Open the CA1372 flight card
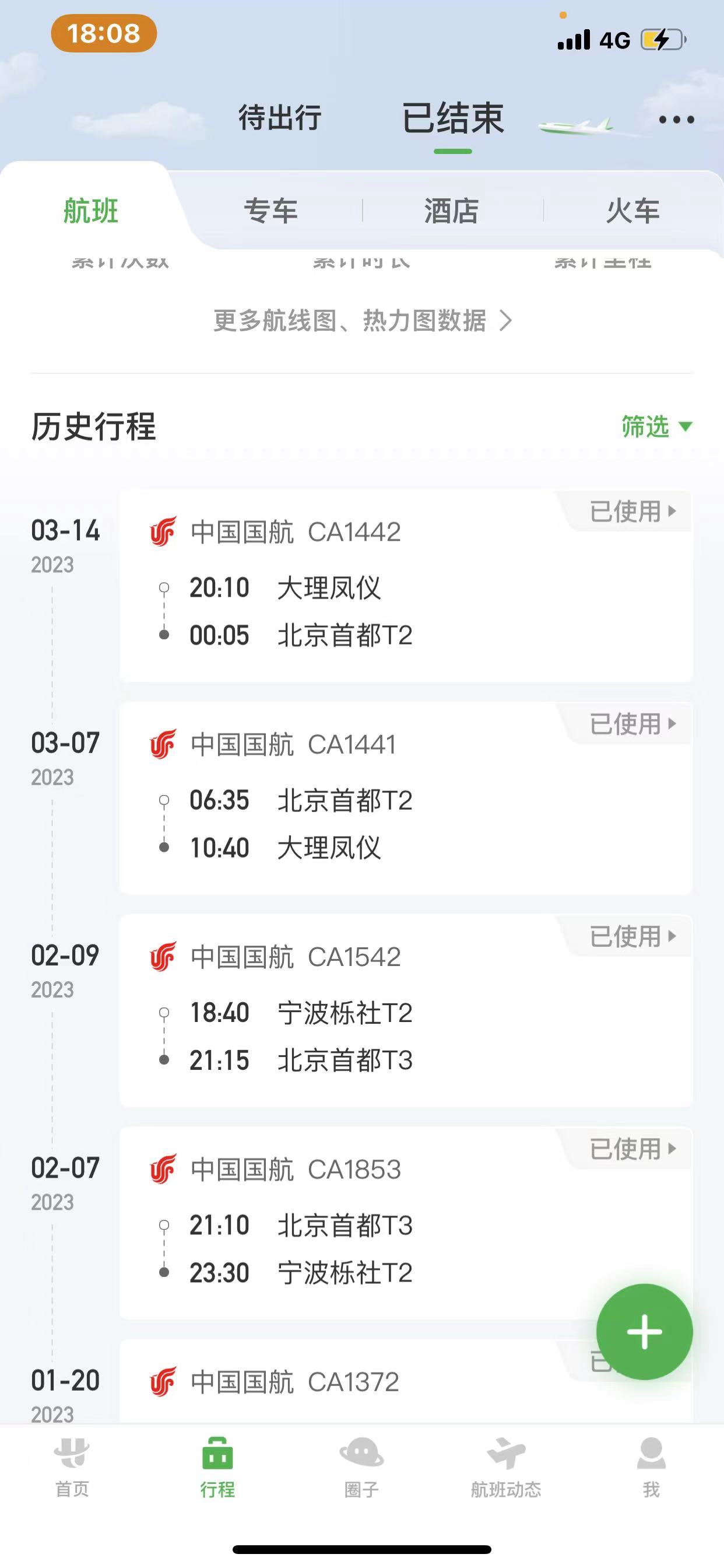 click(365, 1383)
